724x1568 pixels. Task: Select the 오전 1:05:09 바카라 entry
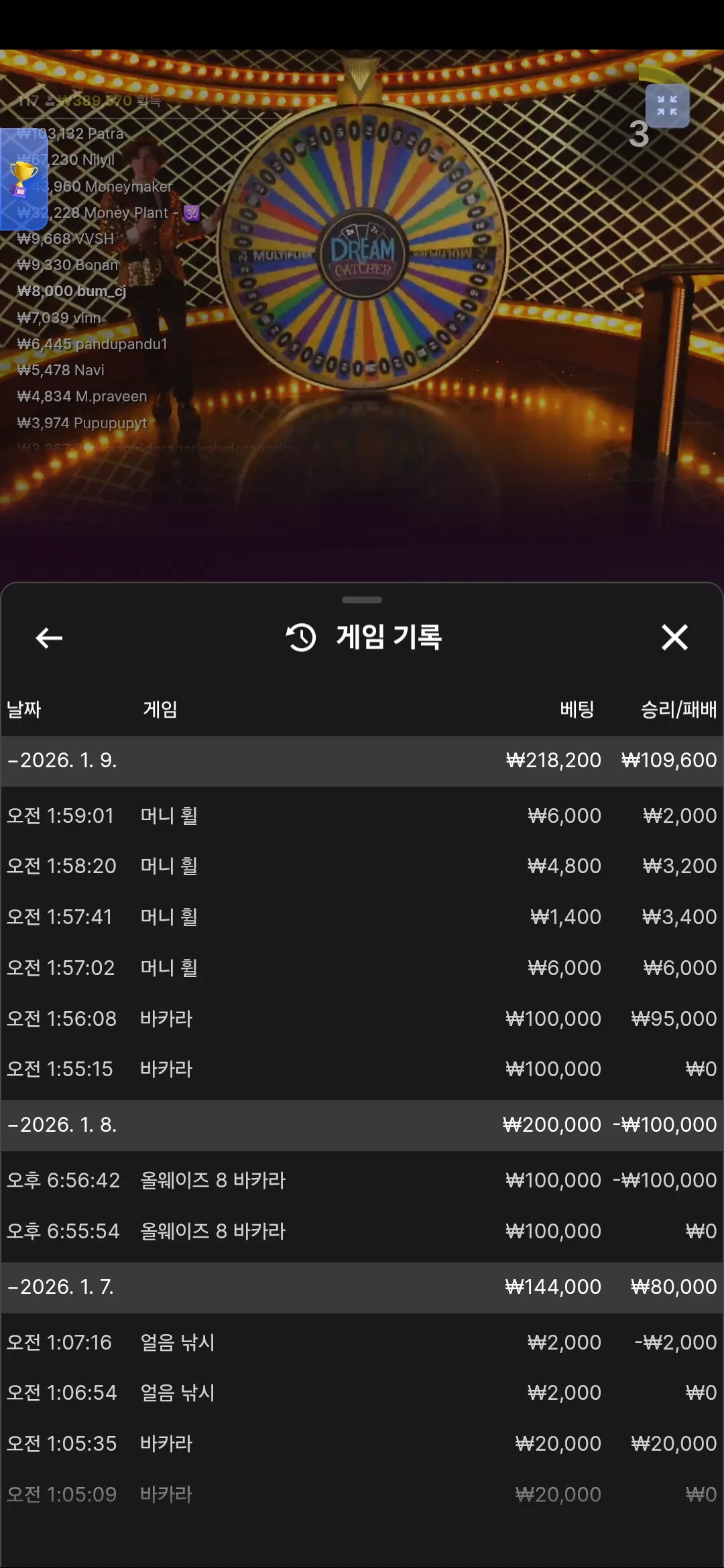[x=362, y=1494]
